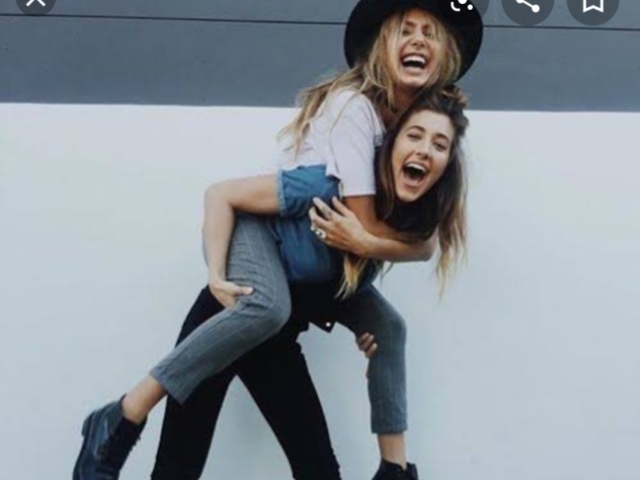640x480 pixels.
Task: Close the image viewer
Action: [35, 2]
